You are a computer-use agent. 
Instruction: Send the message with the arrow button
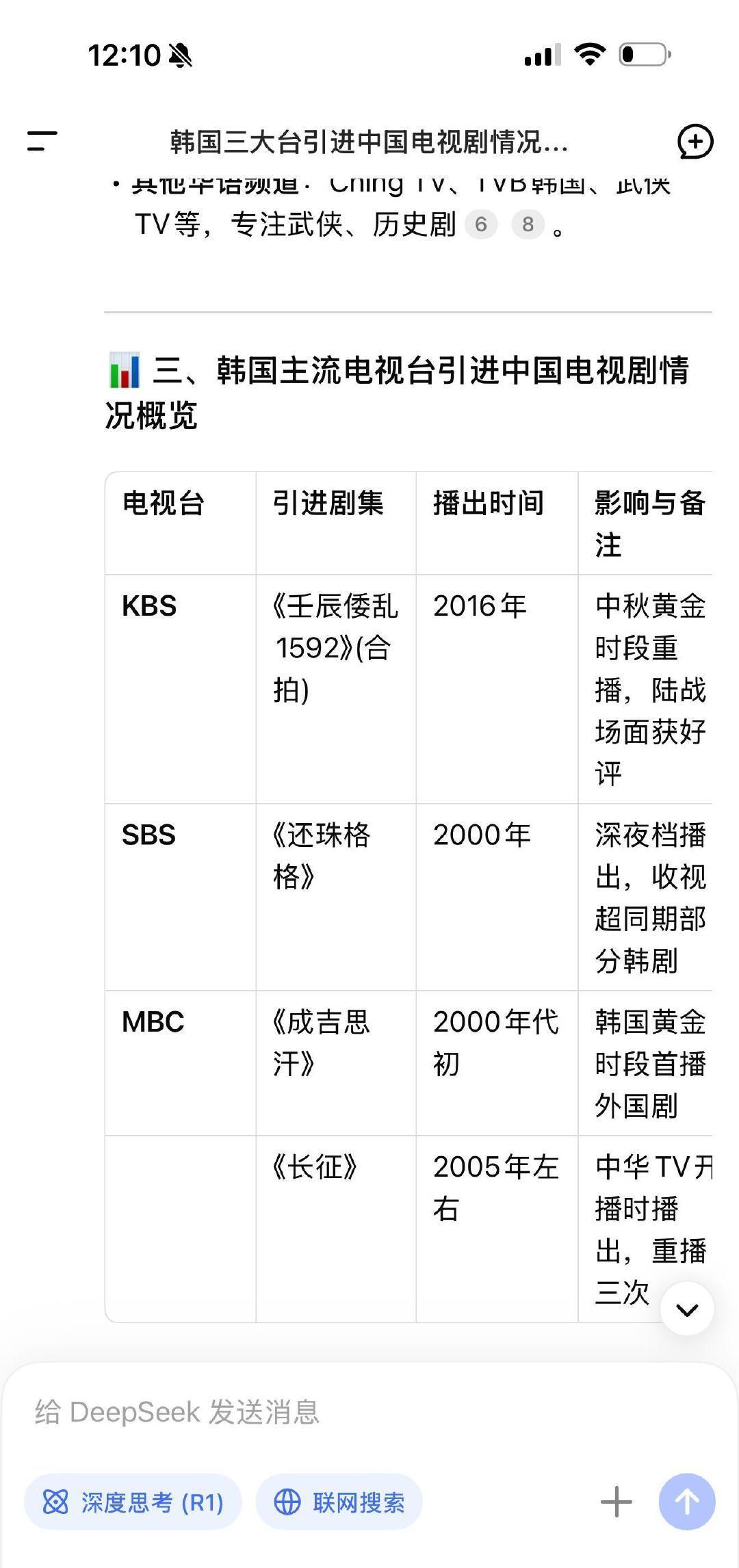tap(687, 1502)
